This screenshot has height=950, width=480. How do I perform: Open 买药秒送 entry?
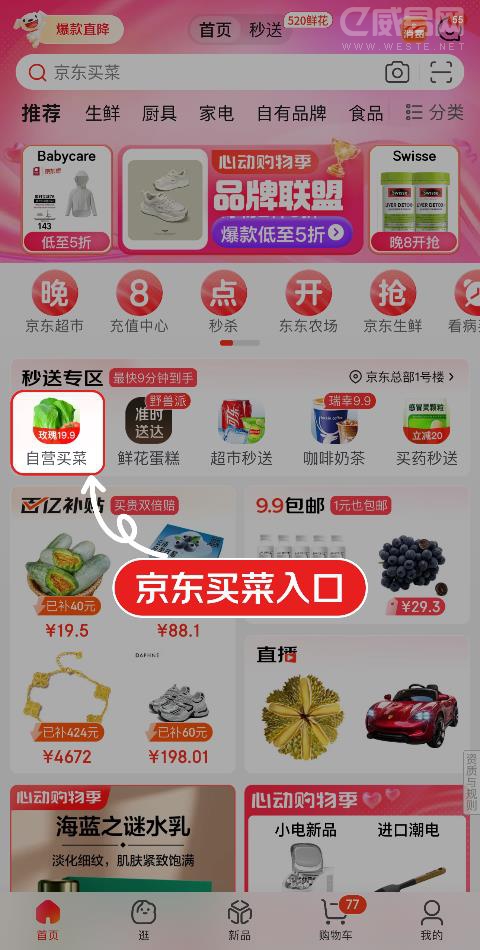(427, 432)
